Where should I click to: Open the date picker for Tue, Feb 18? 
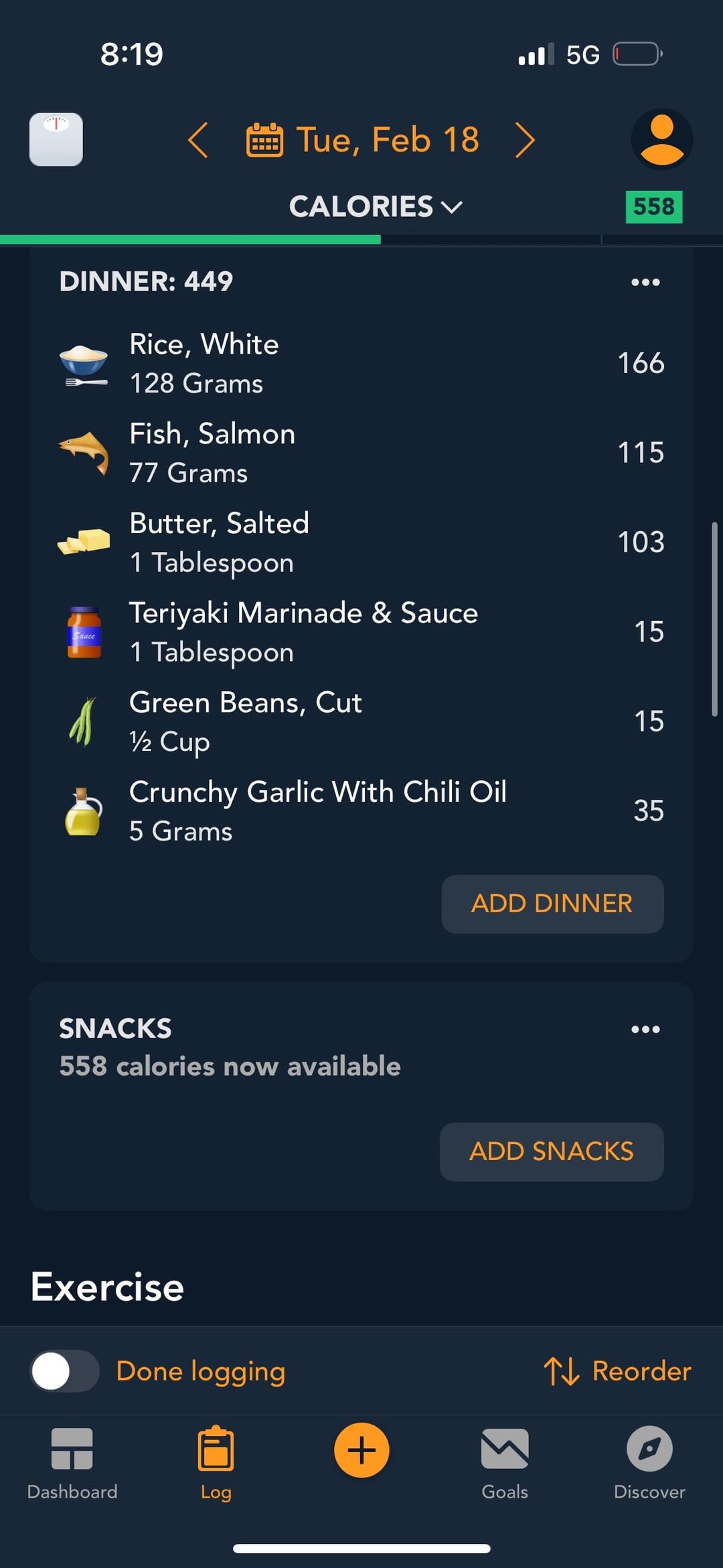[x=363, y=140]
